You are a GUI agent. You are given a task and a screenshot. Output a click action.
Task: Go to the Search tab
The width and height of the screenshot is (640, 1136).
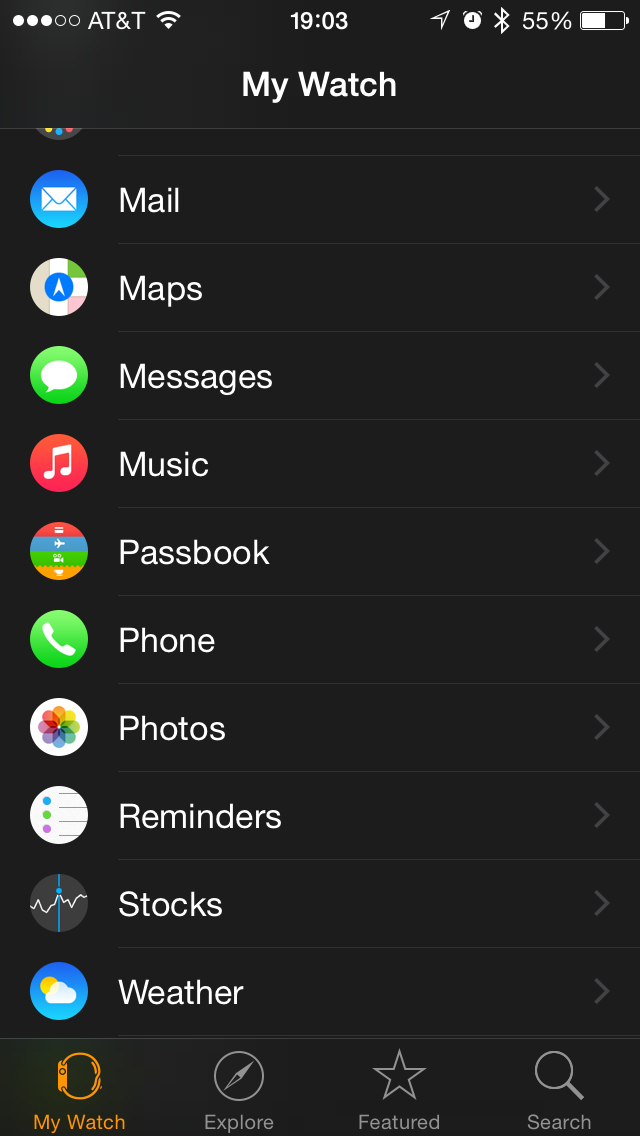coord(559,1090)
